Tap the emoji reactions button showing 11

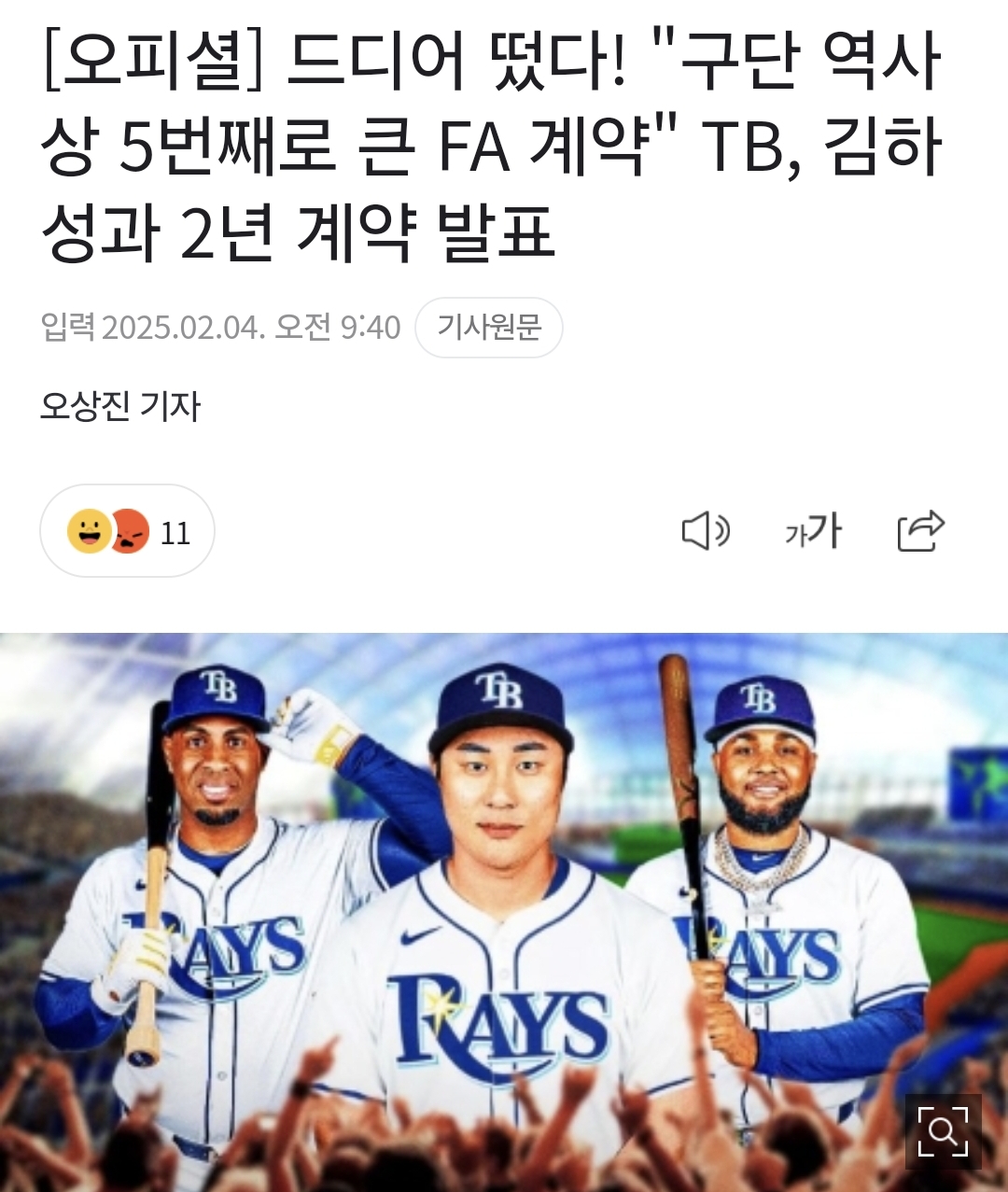coord(128,531)
